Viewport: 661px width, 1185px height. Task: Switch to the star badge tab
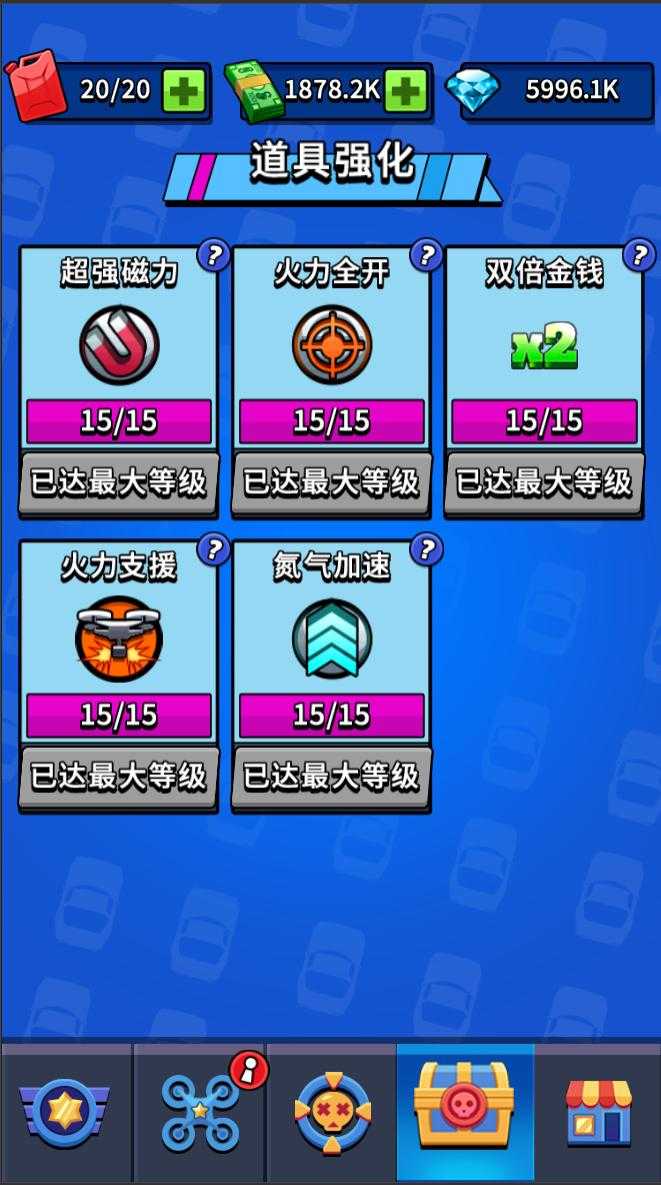click(65, 1112)
